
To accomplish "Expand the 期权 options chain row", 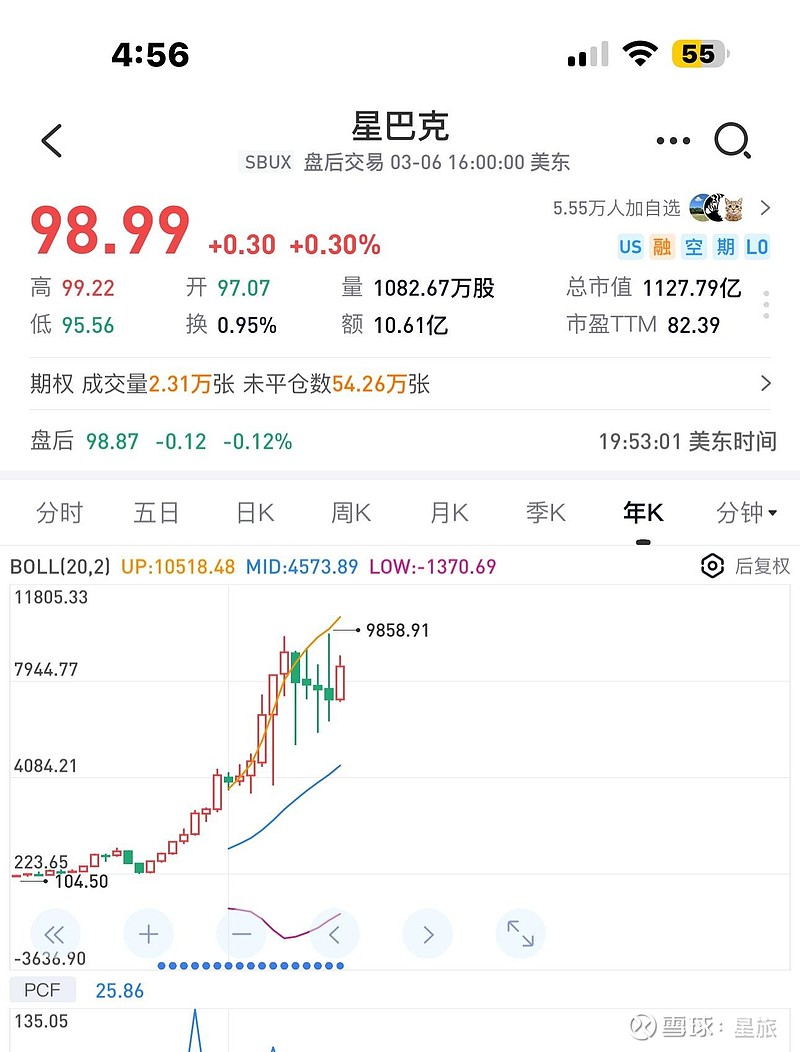I will pyautogui.click(x=766, y=383).
